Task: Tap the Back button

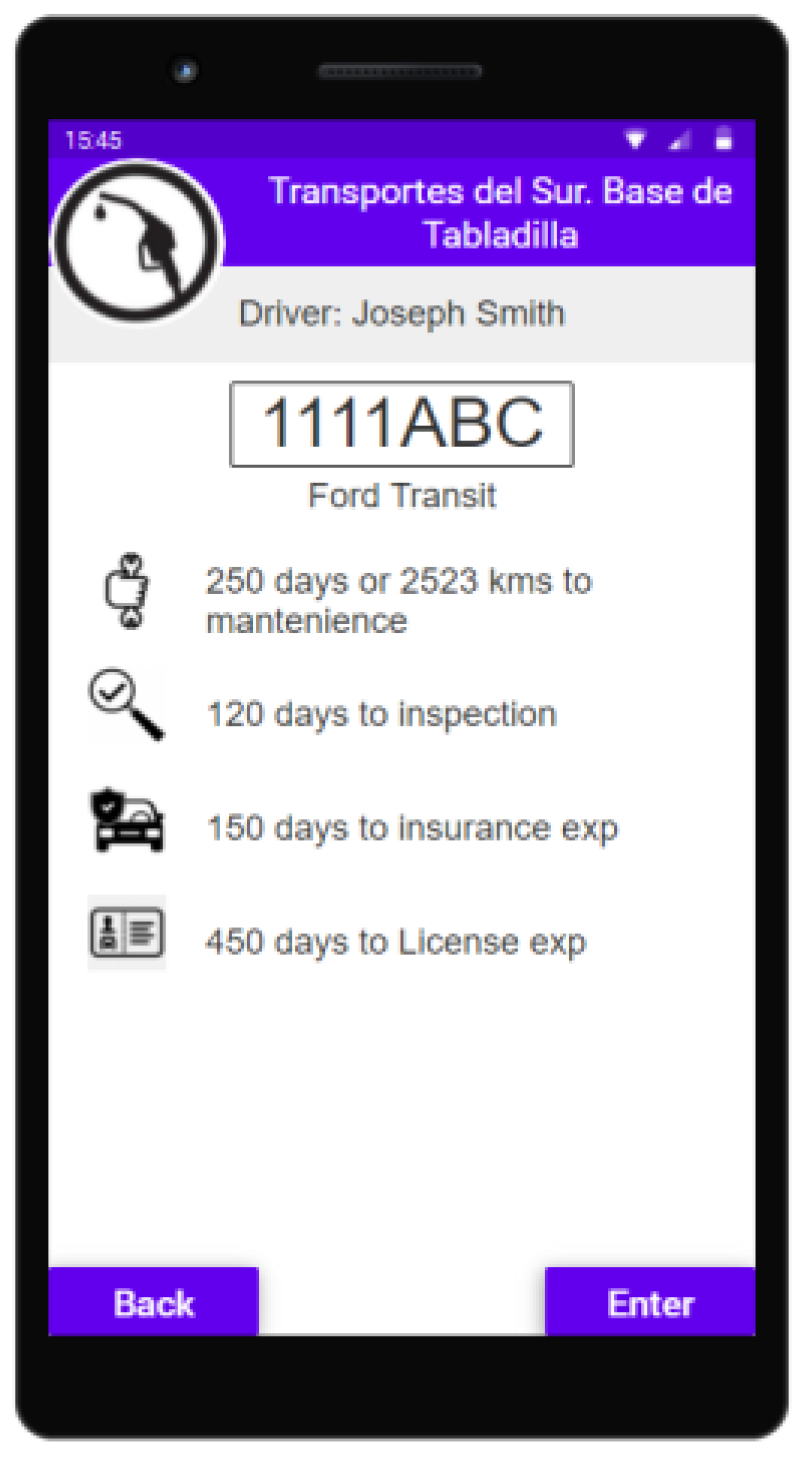Action: coord(153,1302)
